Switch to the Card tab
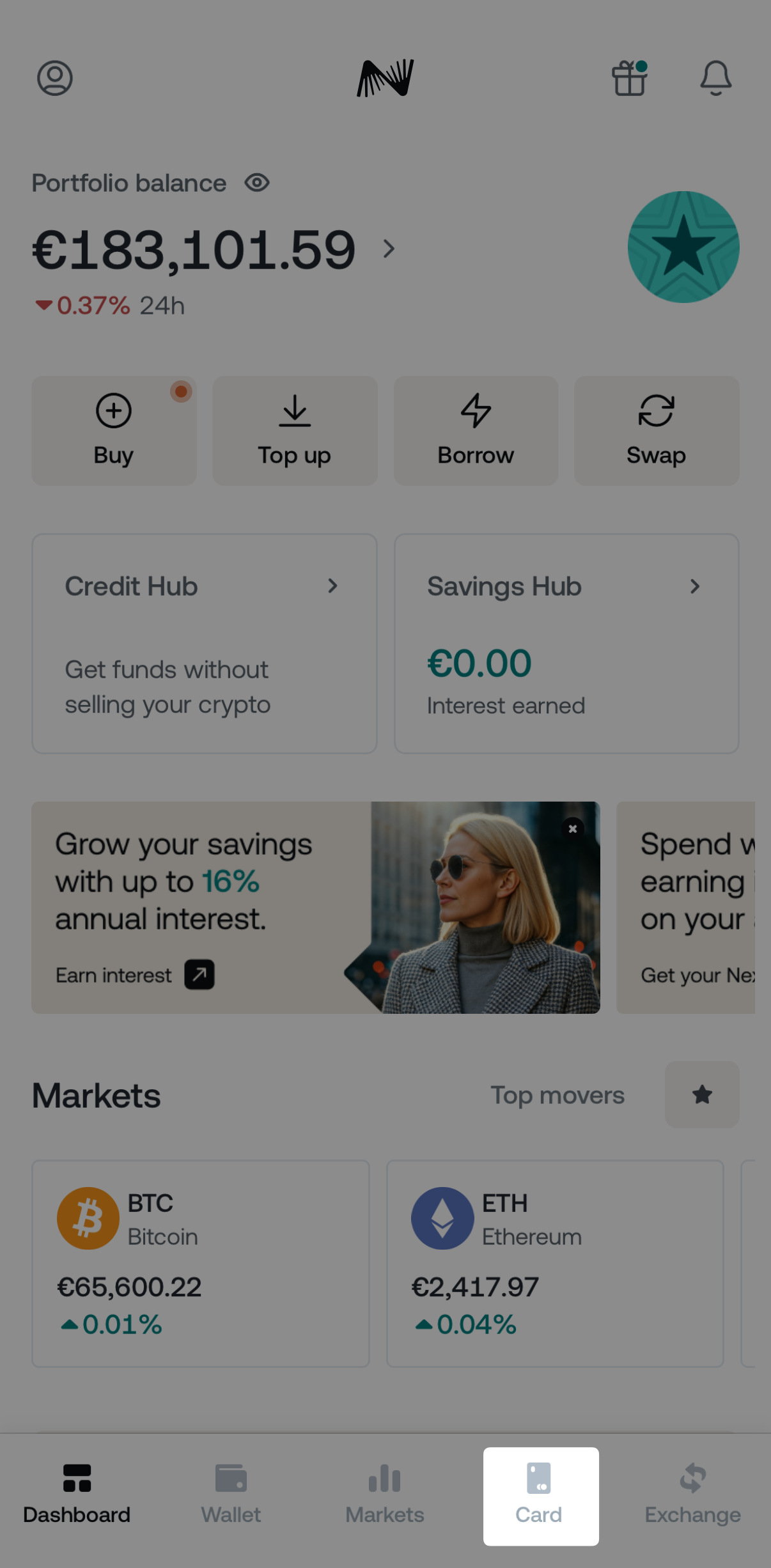Image resolution: width=771 pixels, height=1568 pixels. [540, 1496]
